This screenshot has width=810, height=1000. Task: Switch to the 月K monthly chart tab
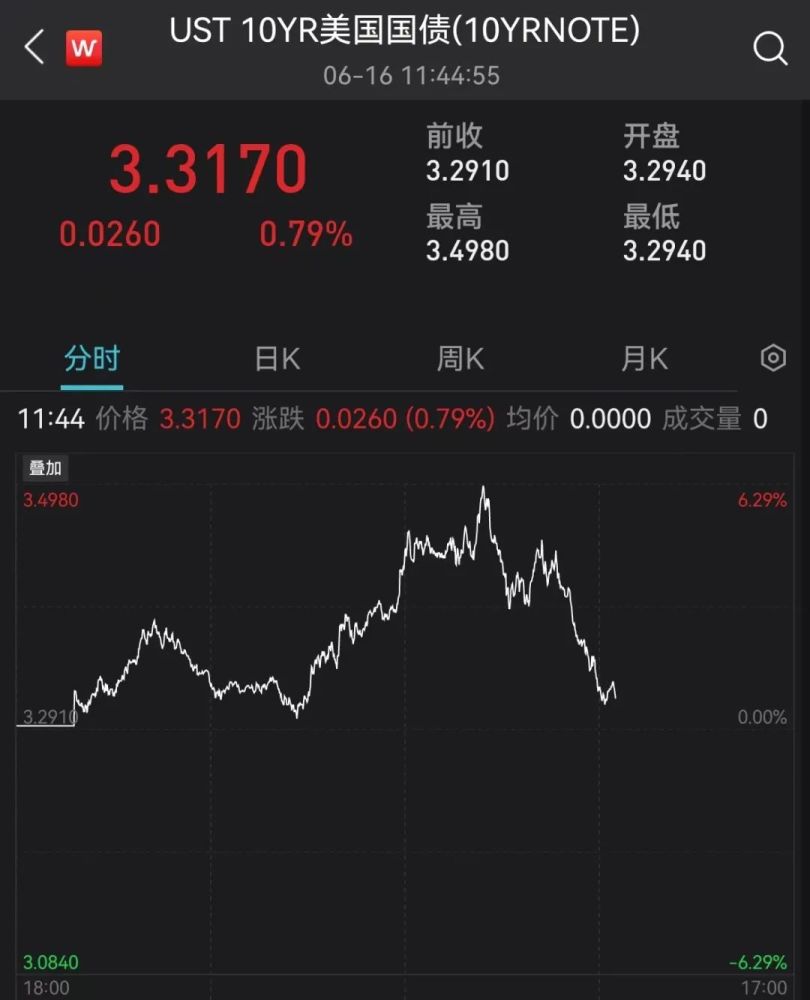point(644,357)
